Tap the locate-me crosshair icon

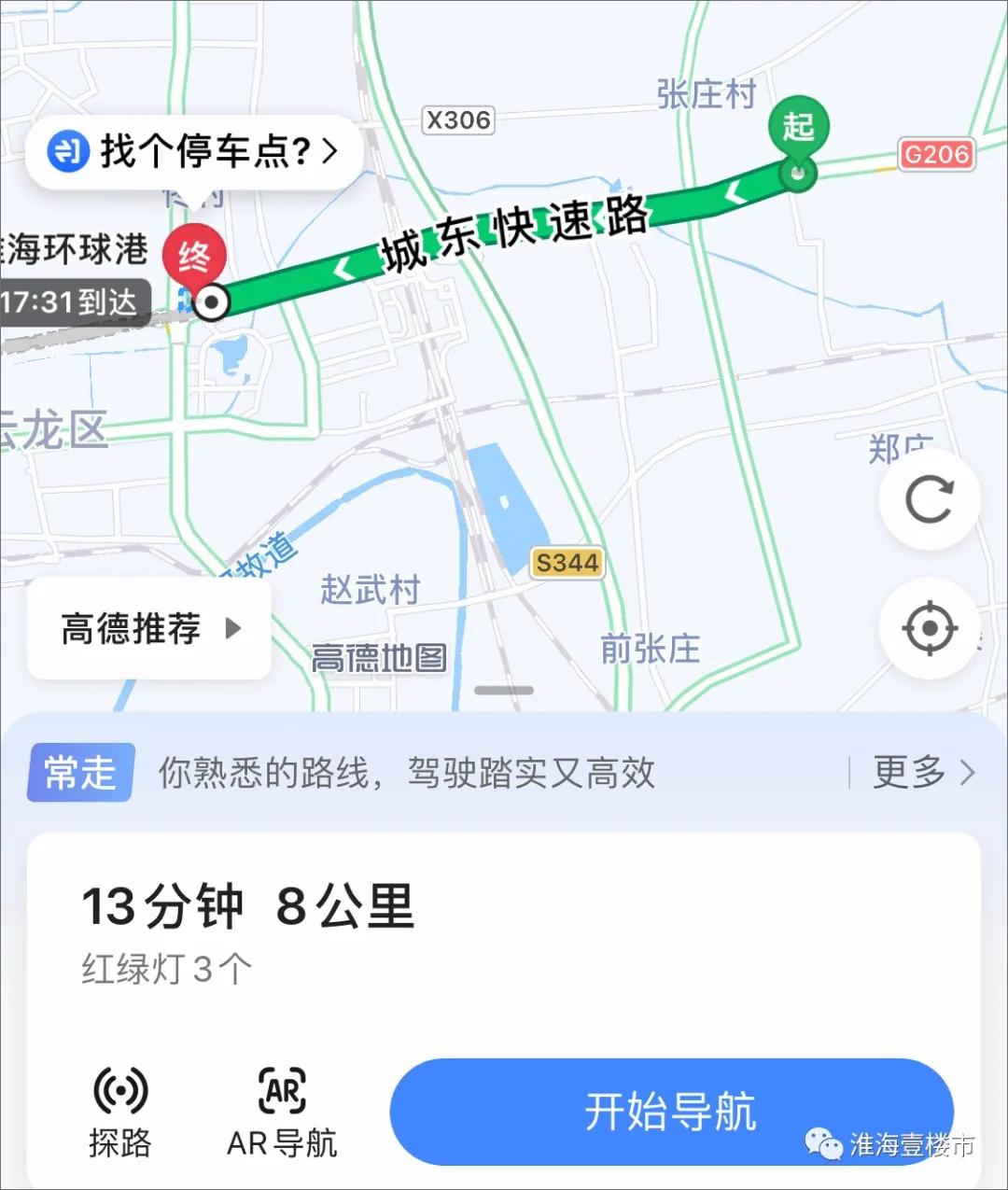[930, 629]
